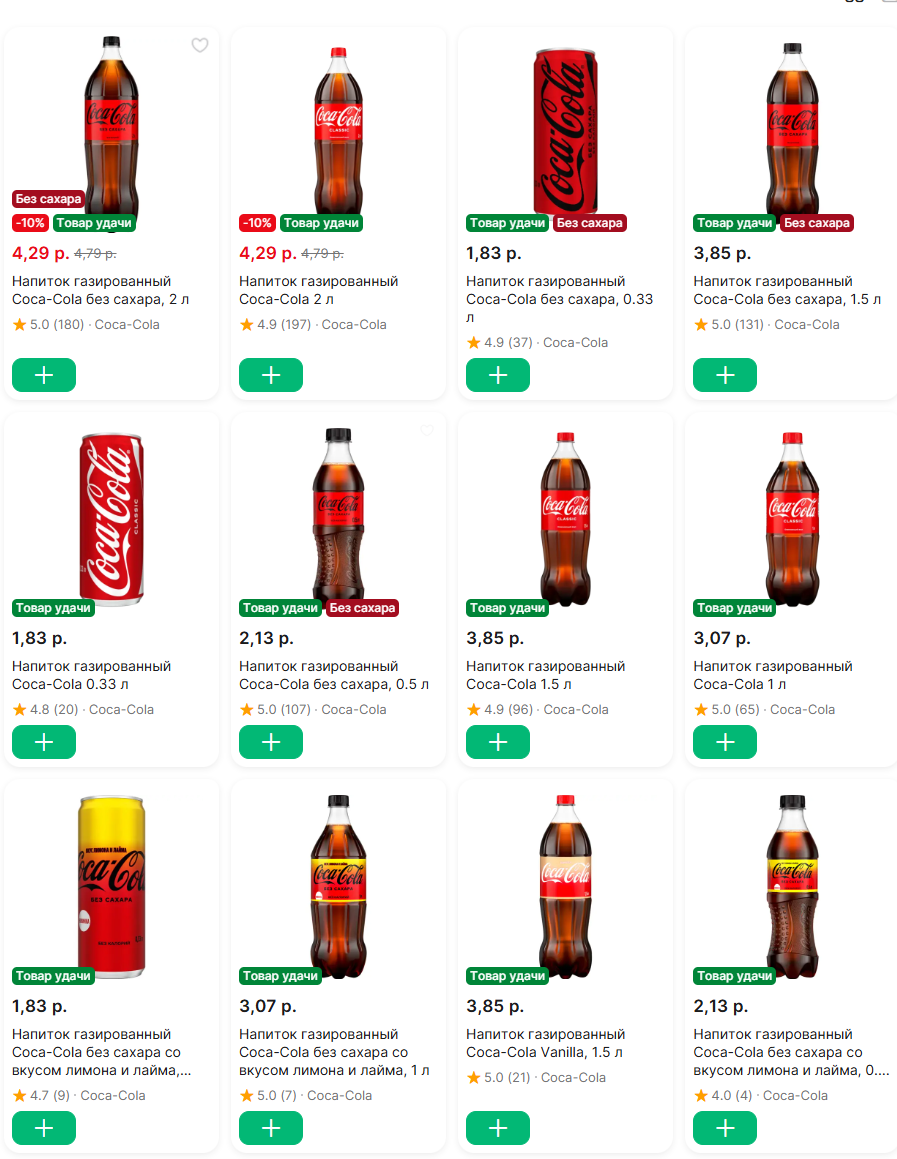Add Coca-Cola без сахара 1.5 л to cart
The height and width of the screenshot is (1159, 897).
[725, 375]
